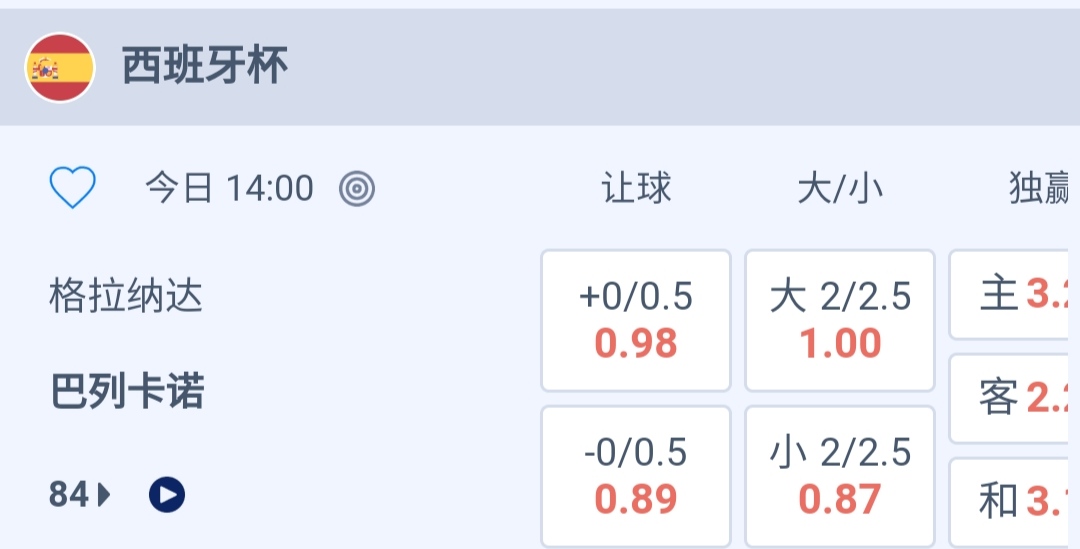Pick 客 away win odds
The height and width of the screenshot is (549, 1080).
click(1014, 398)
